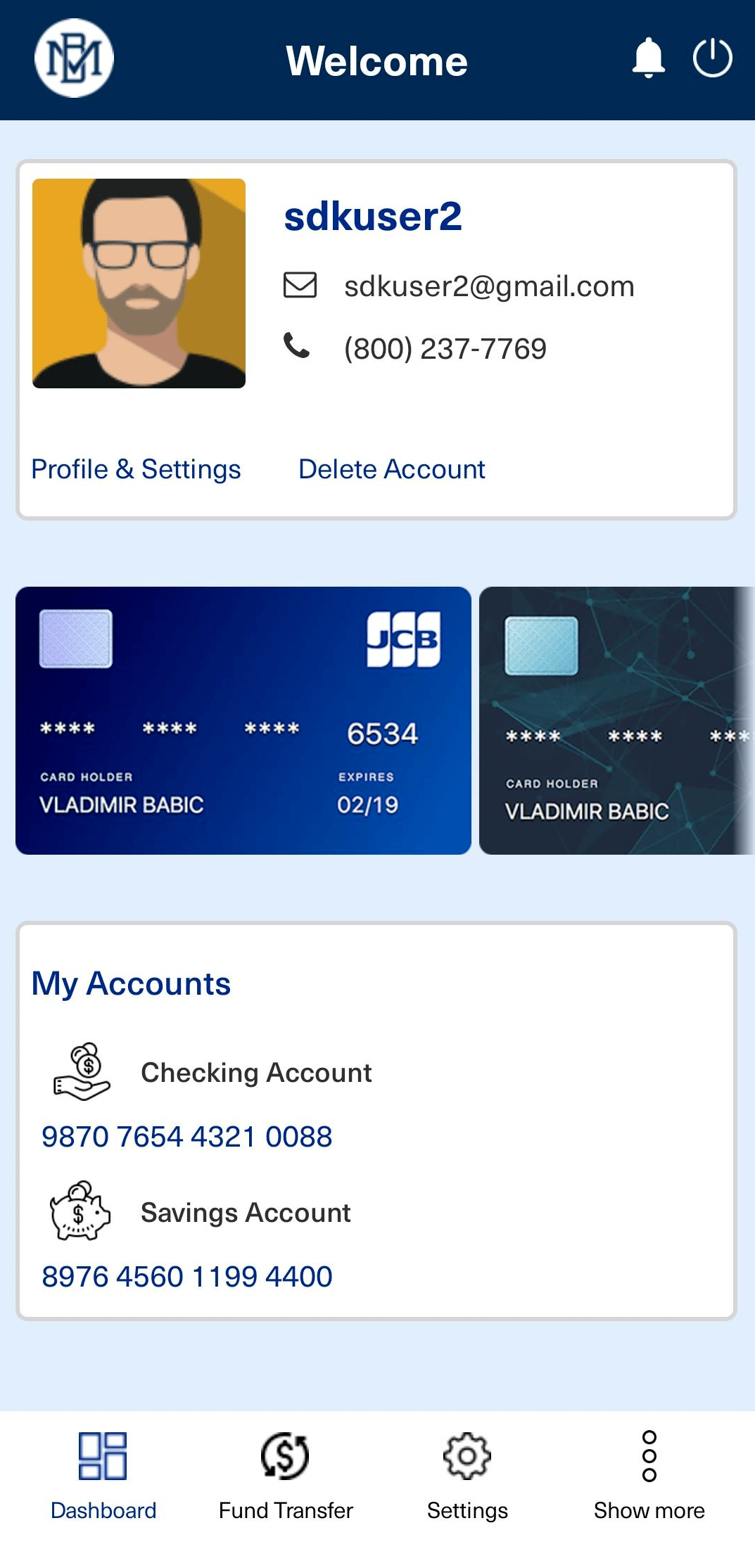Screen dimensions: 755x1568
Task: Select the dark network-pattern card
Action: [x=617, y=720]
